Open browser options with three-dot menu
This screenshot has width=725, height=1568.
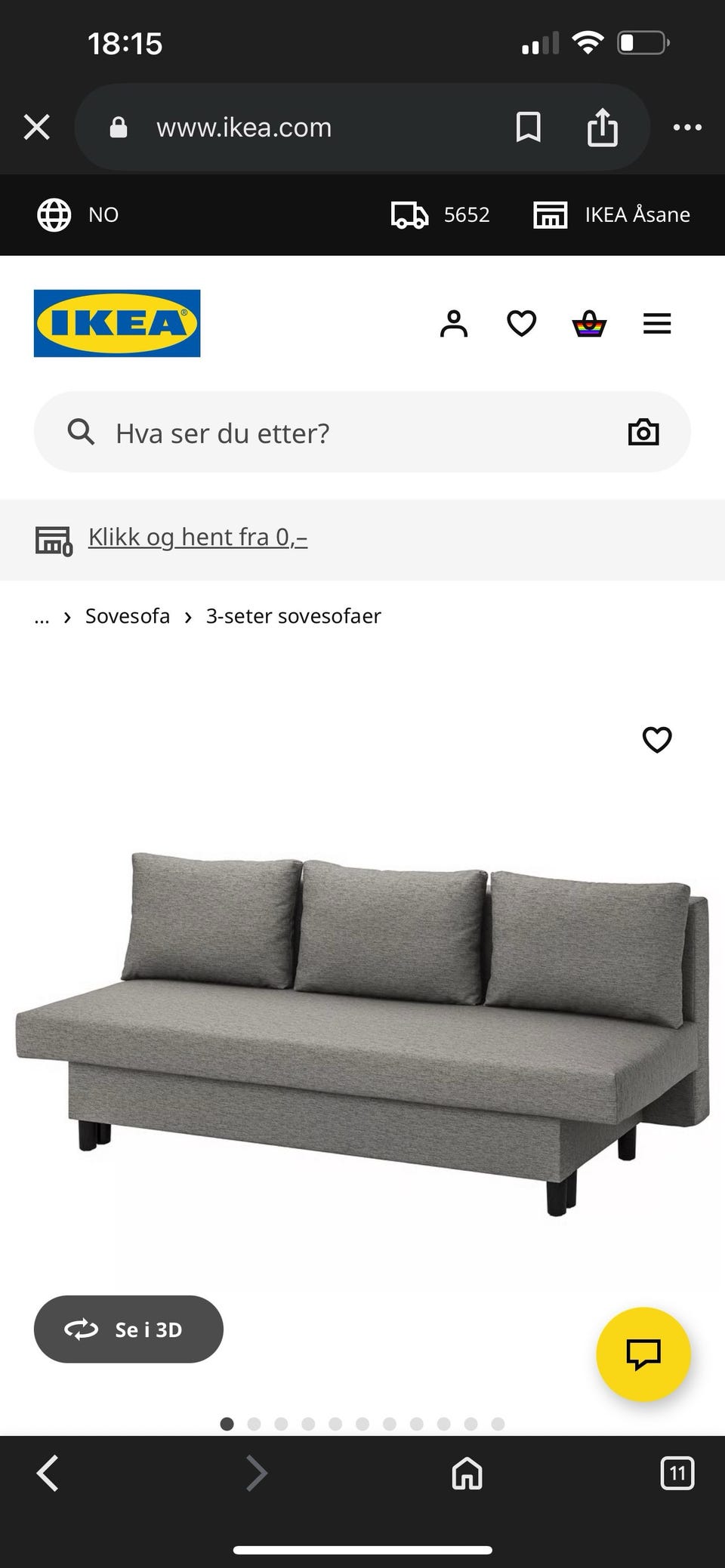point(686,127)
